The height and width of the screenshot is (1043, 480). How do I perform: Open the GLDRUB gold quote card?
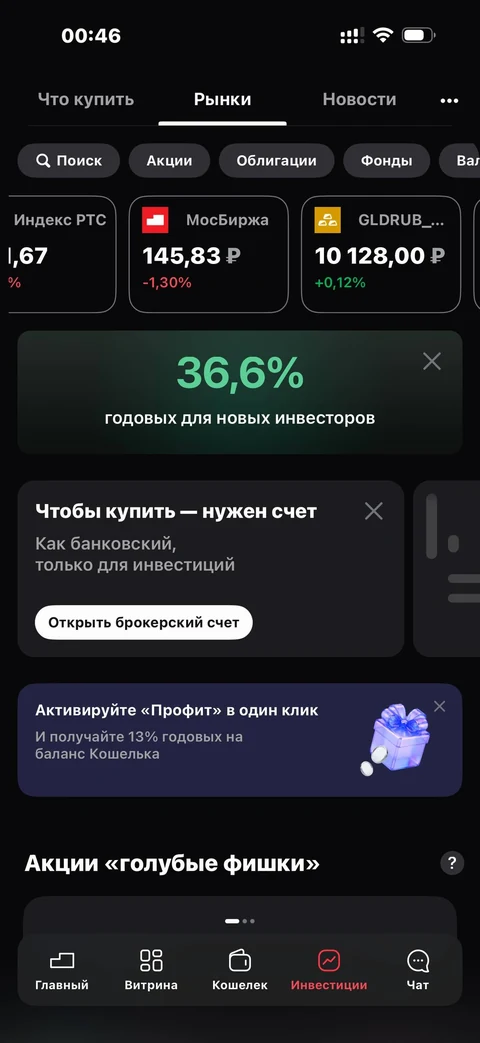(x=381, y=254)
